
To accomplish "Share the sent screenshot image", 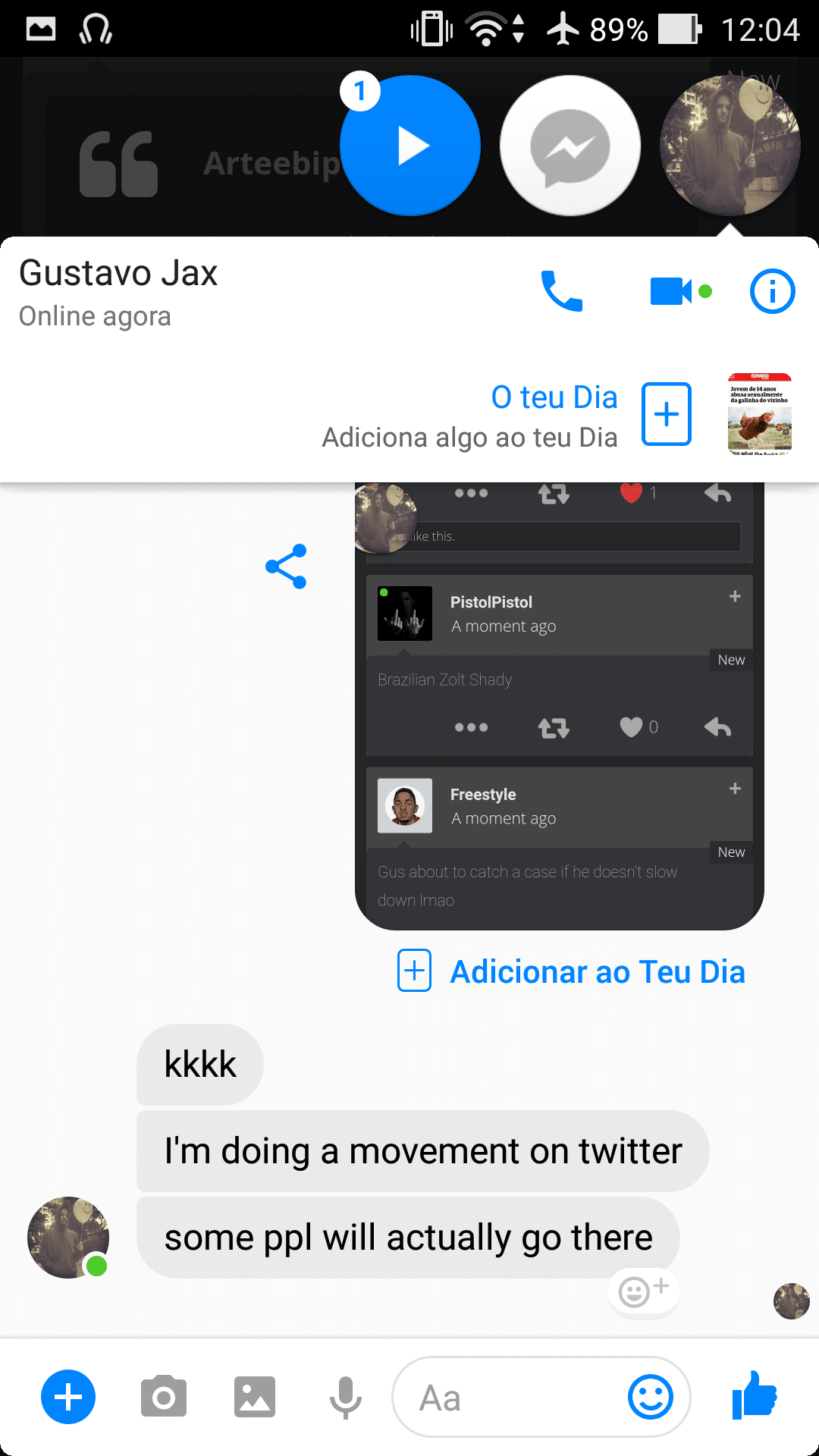I will tap(286, 566).
